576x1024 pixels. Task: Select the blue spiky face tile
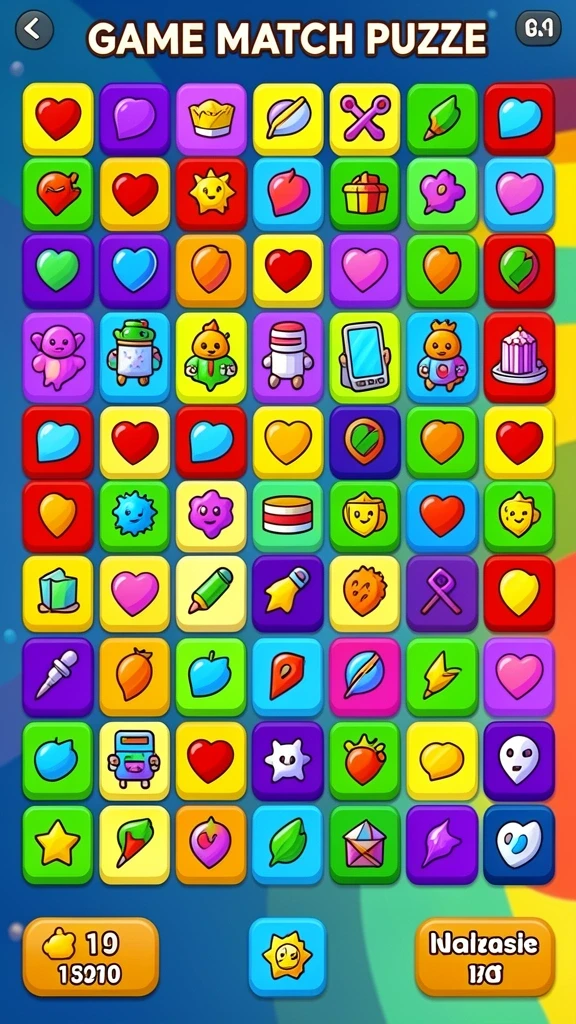click(x=134, y=517)
